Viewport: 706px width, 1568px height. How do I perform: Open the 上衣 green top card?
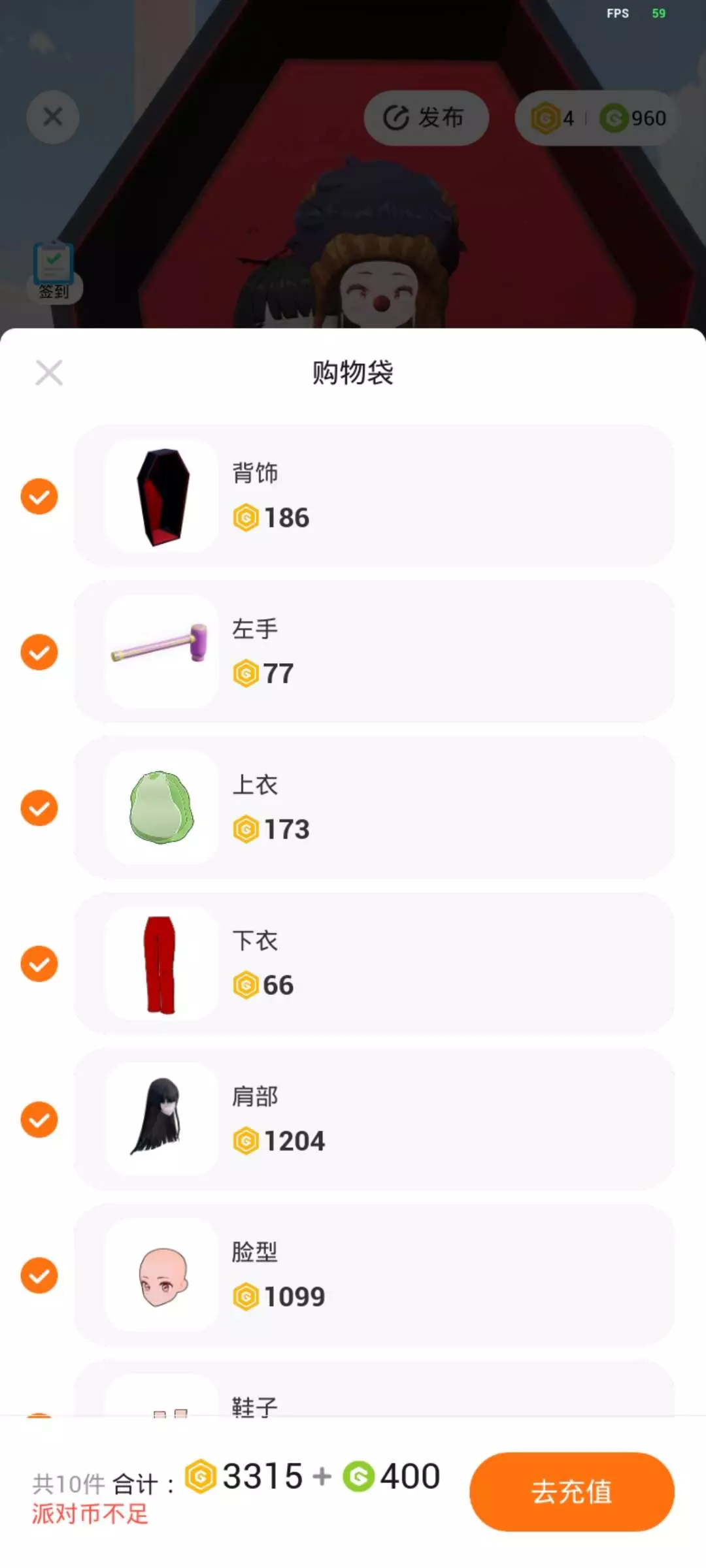(374, 808)
